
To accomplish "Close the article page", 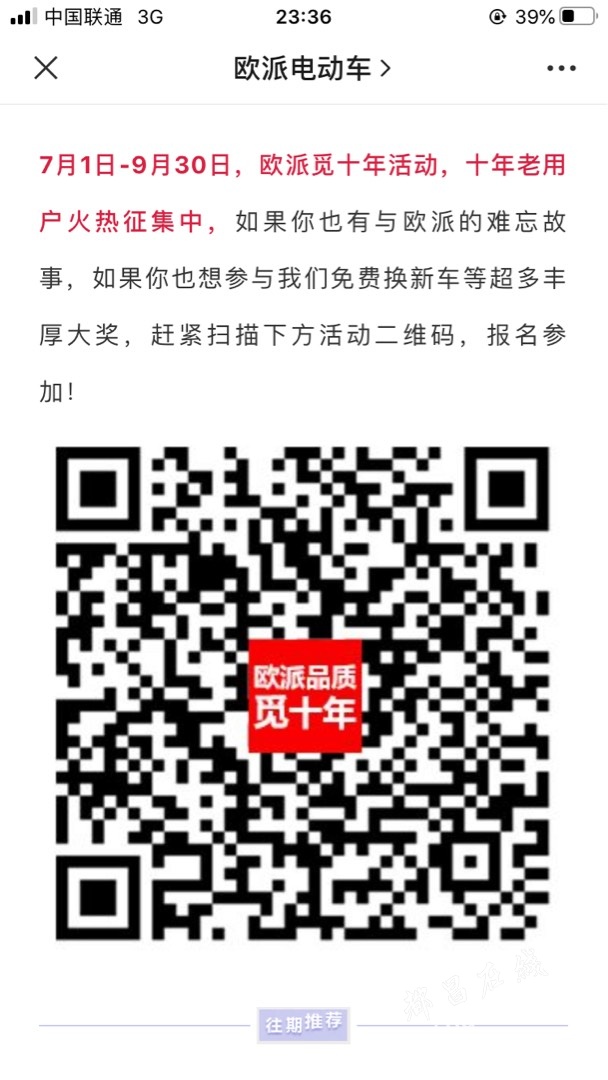I will click(46, 68).
